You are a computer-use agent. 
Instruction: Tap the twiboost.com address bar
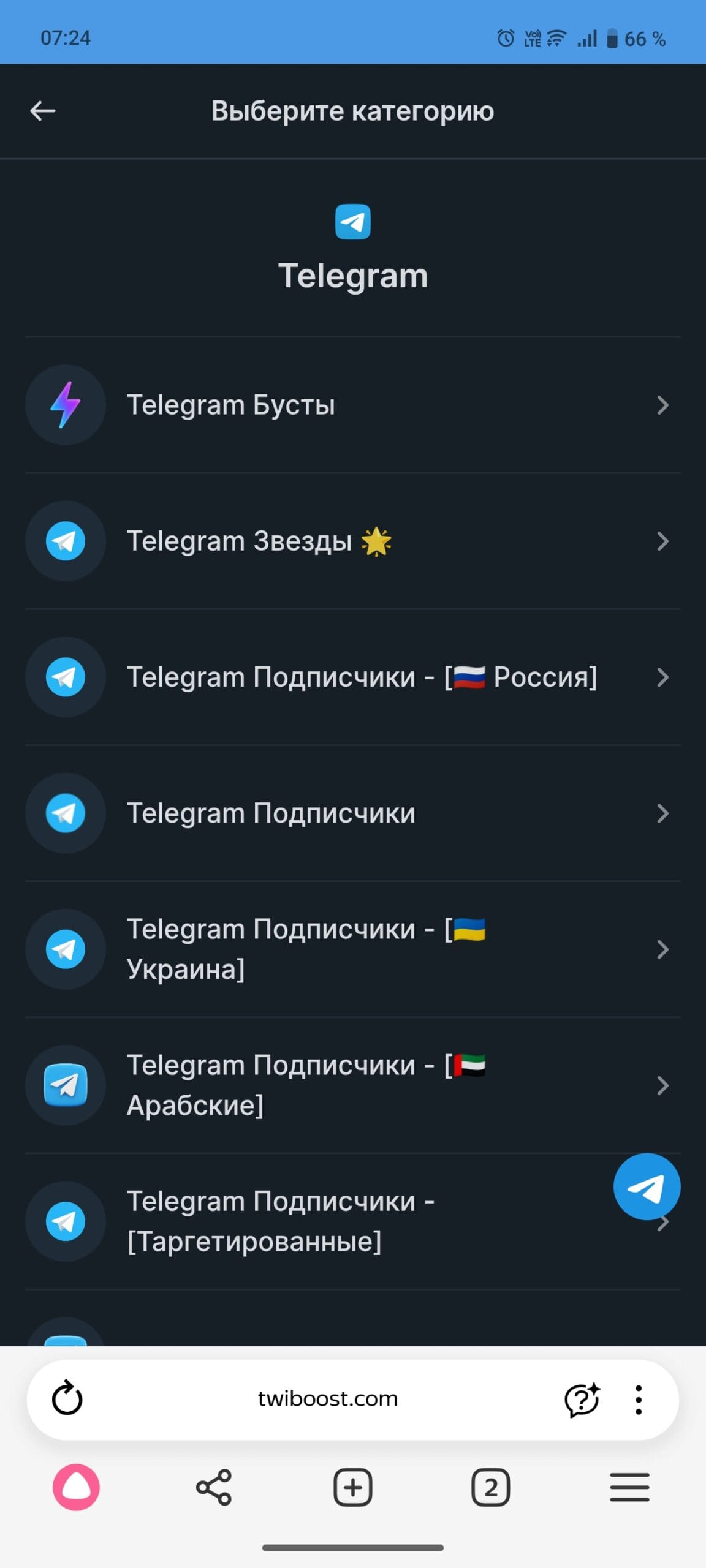[328, 1399]
